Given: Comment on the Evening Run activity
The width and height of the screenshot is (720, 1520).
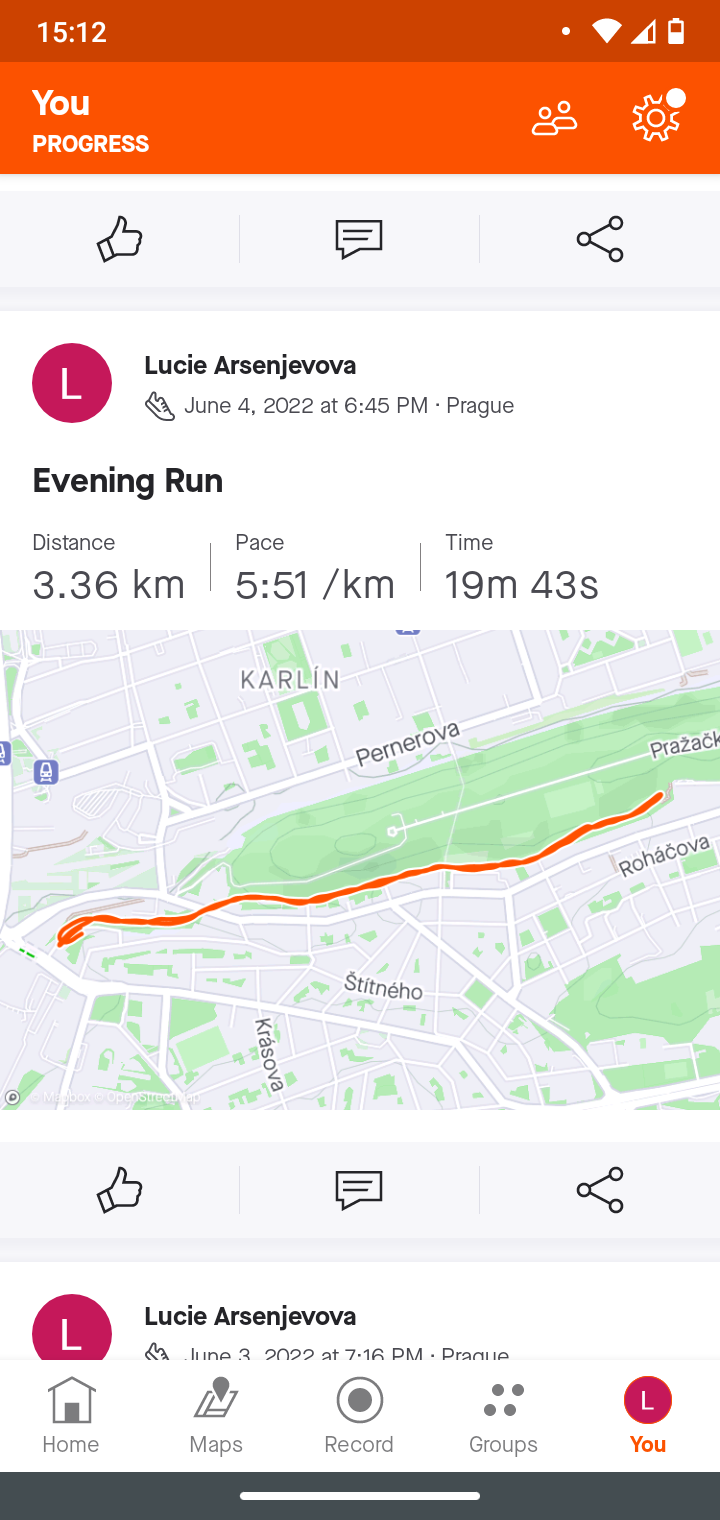Looking at the screenshot, I should [359, 1190].
